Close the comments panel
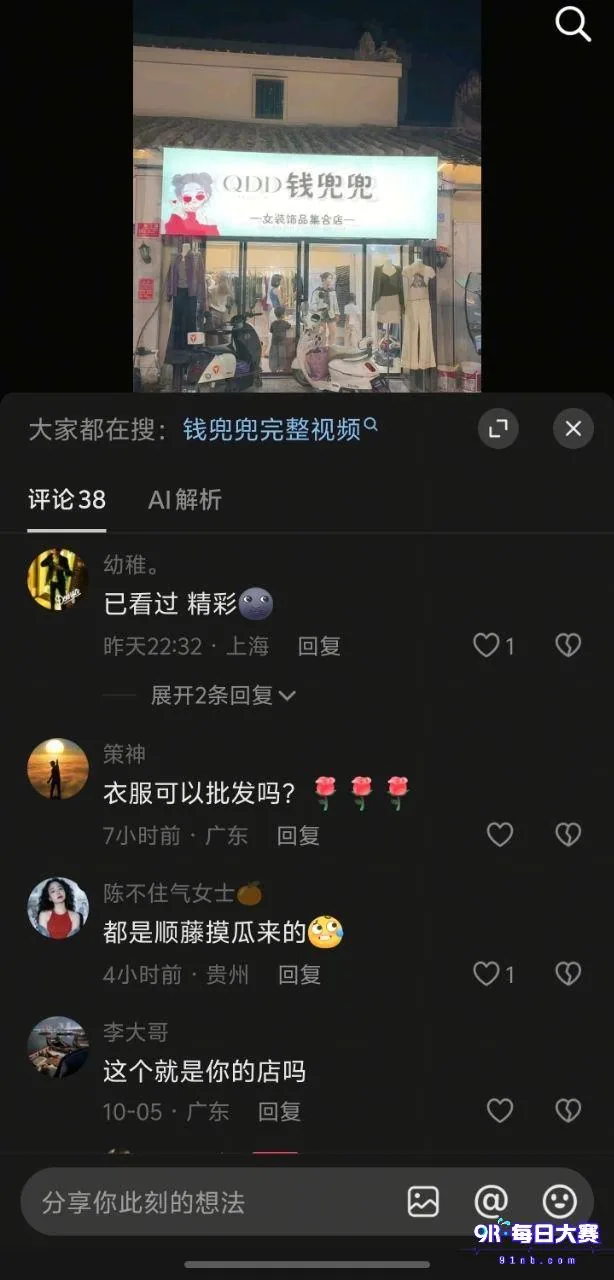Image resolution: width=614 pixels, height=1280 pixels. pyautogui.click(x=573, y=429)
